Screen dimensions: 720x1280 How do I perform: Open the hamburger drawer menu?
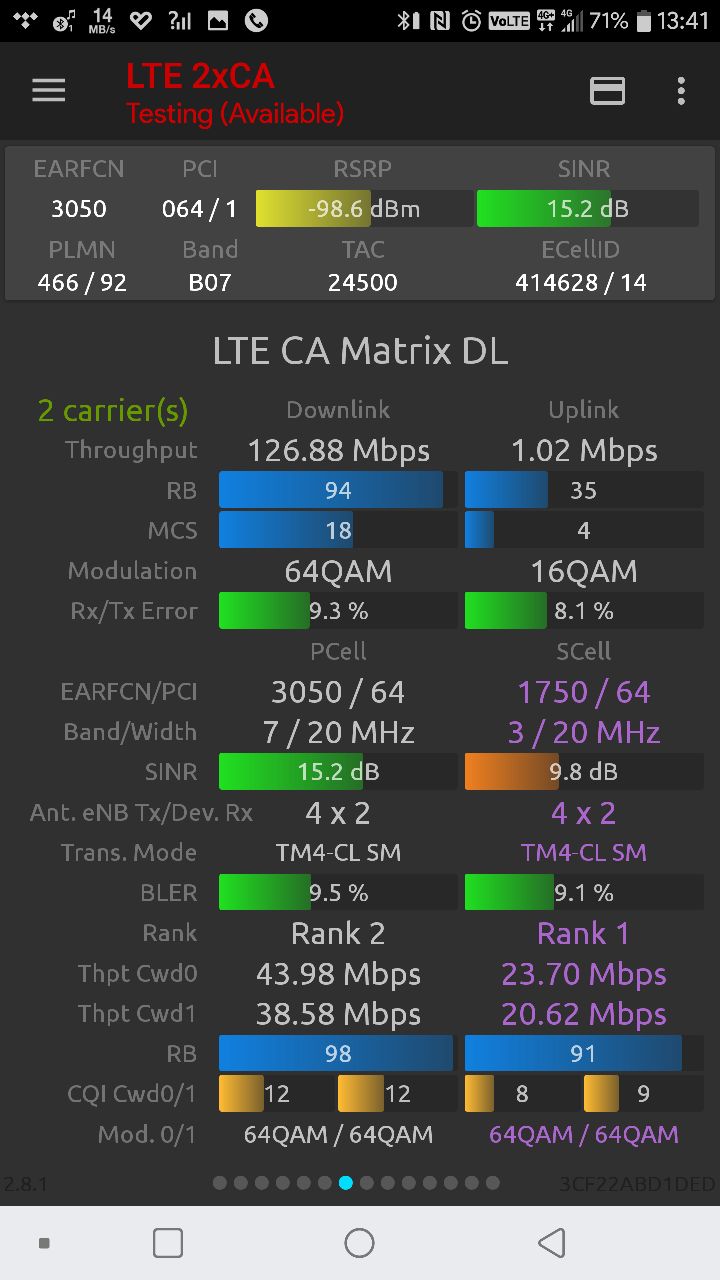click(x=48, y=91)
